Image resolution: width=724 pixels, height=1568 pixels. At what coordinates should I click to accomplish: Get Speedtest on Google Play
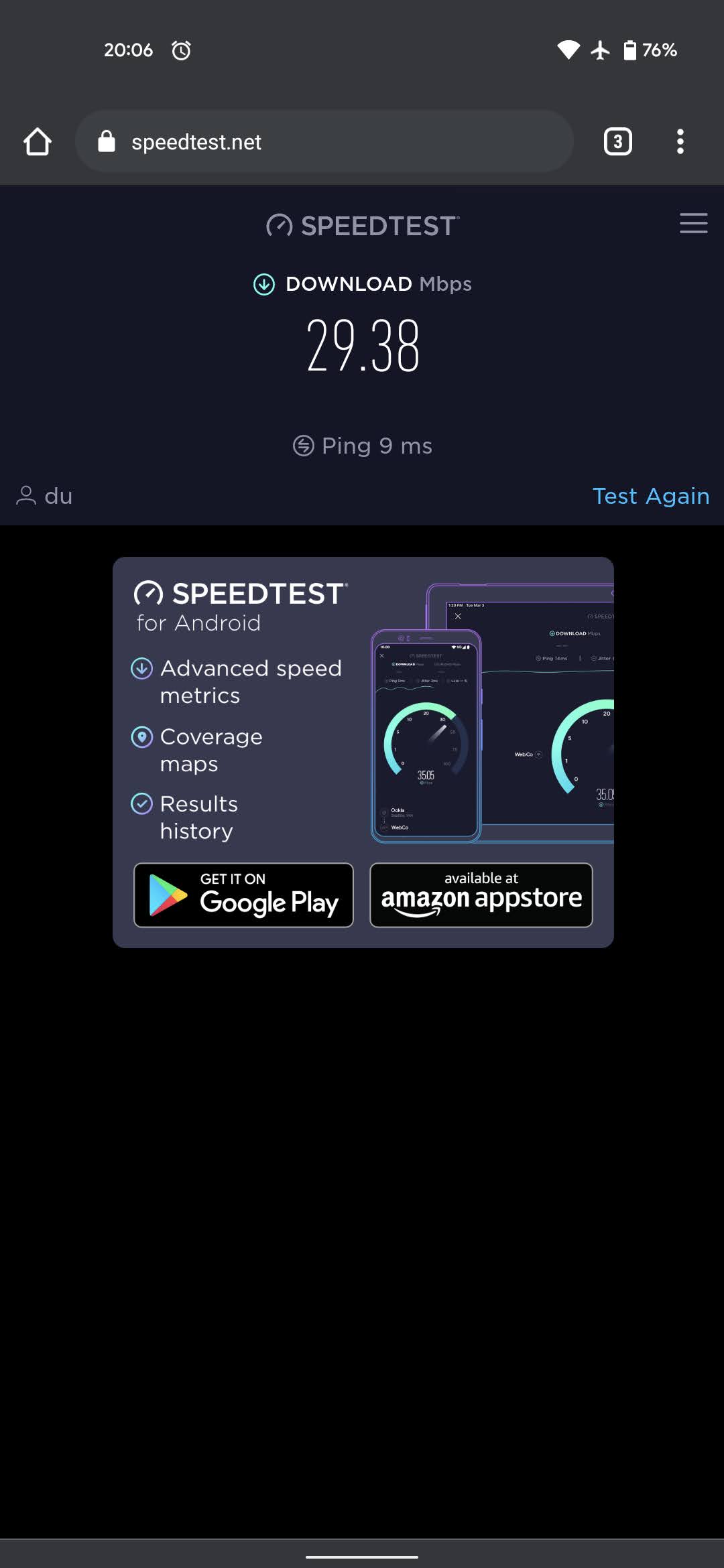tap(243, 895)
